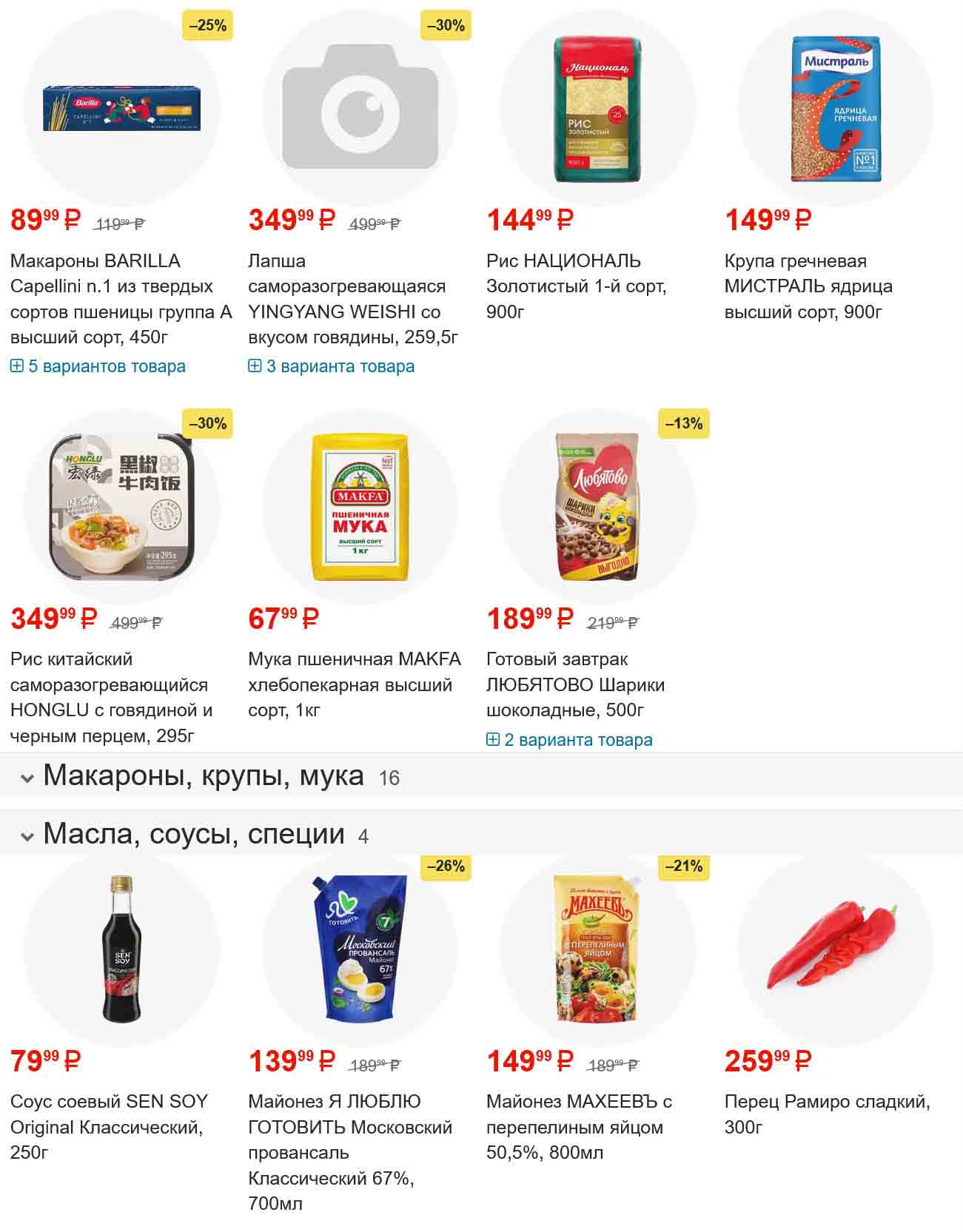Viewport: 963px width, 1232px height.
Task: Open the НАЦИОНАЛЬ Золотистый rice product
Action: pos(576,286)
